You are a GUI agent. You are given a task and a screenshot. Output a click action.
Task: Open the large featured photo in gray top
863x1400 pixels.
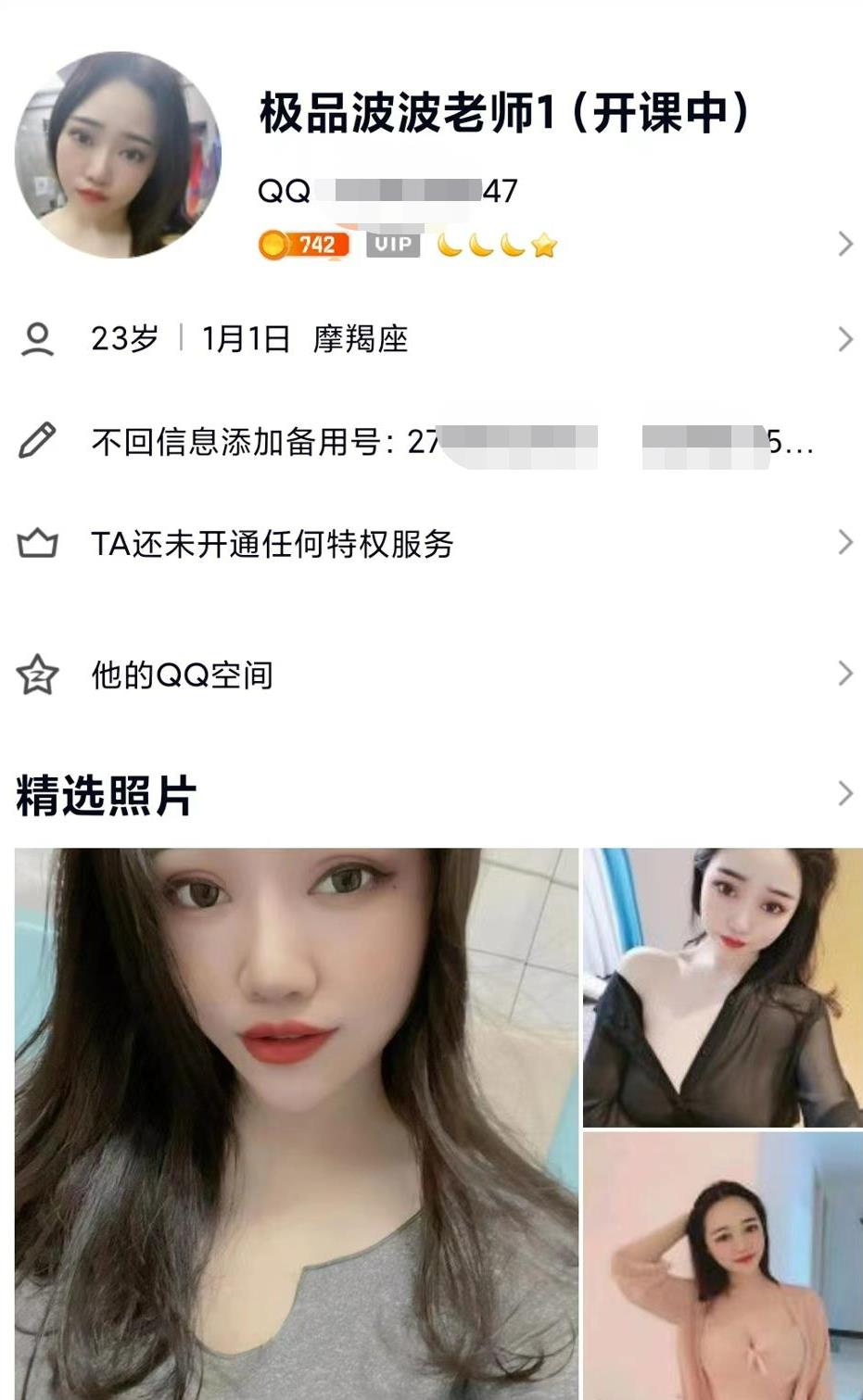pyautogui.click(x=297, y=1123)
